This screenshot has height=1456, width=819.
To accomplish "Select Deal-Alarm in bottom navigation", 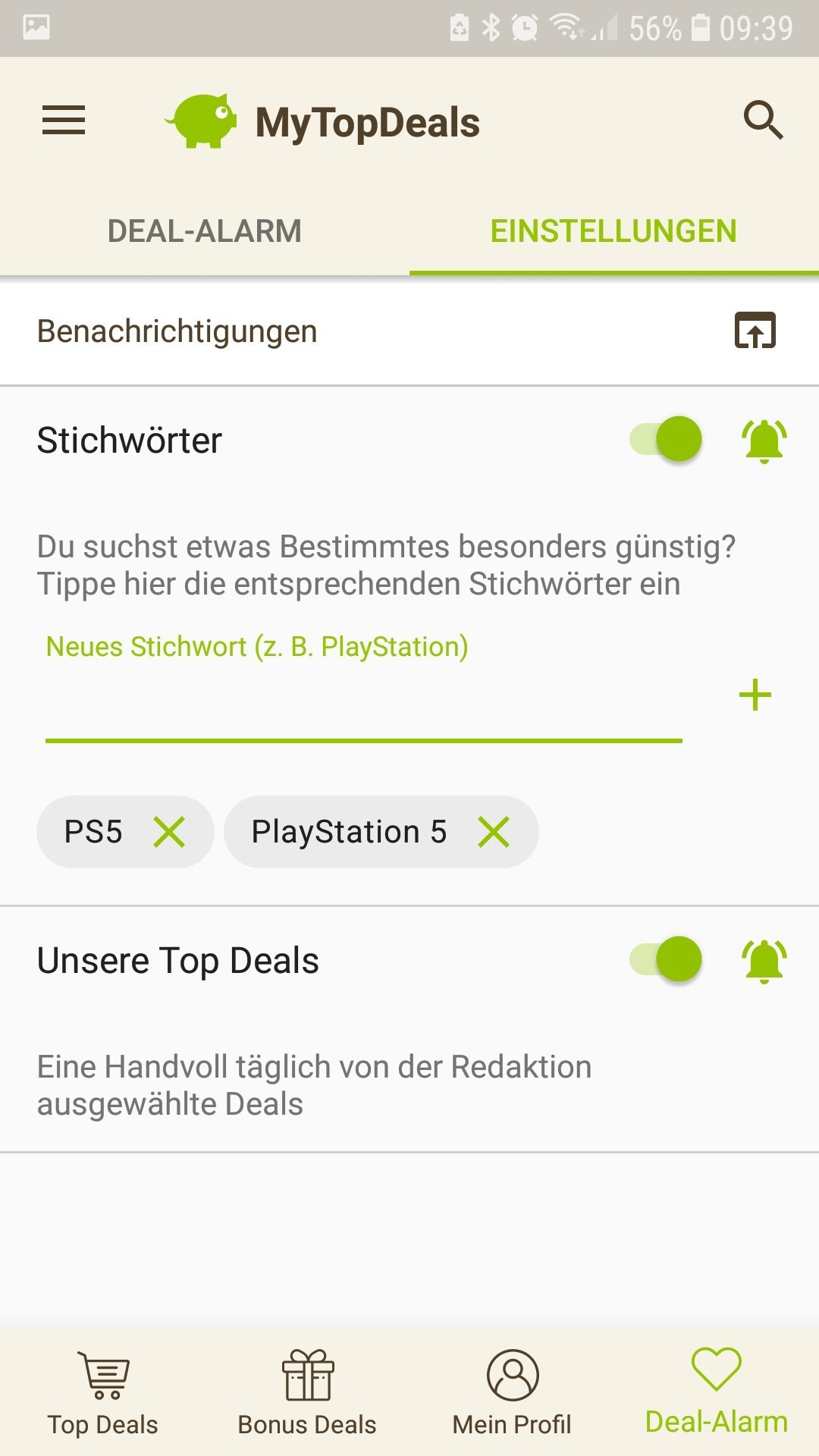I will (716, 1393).
